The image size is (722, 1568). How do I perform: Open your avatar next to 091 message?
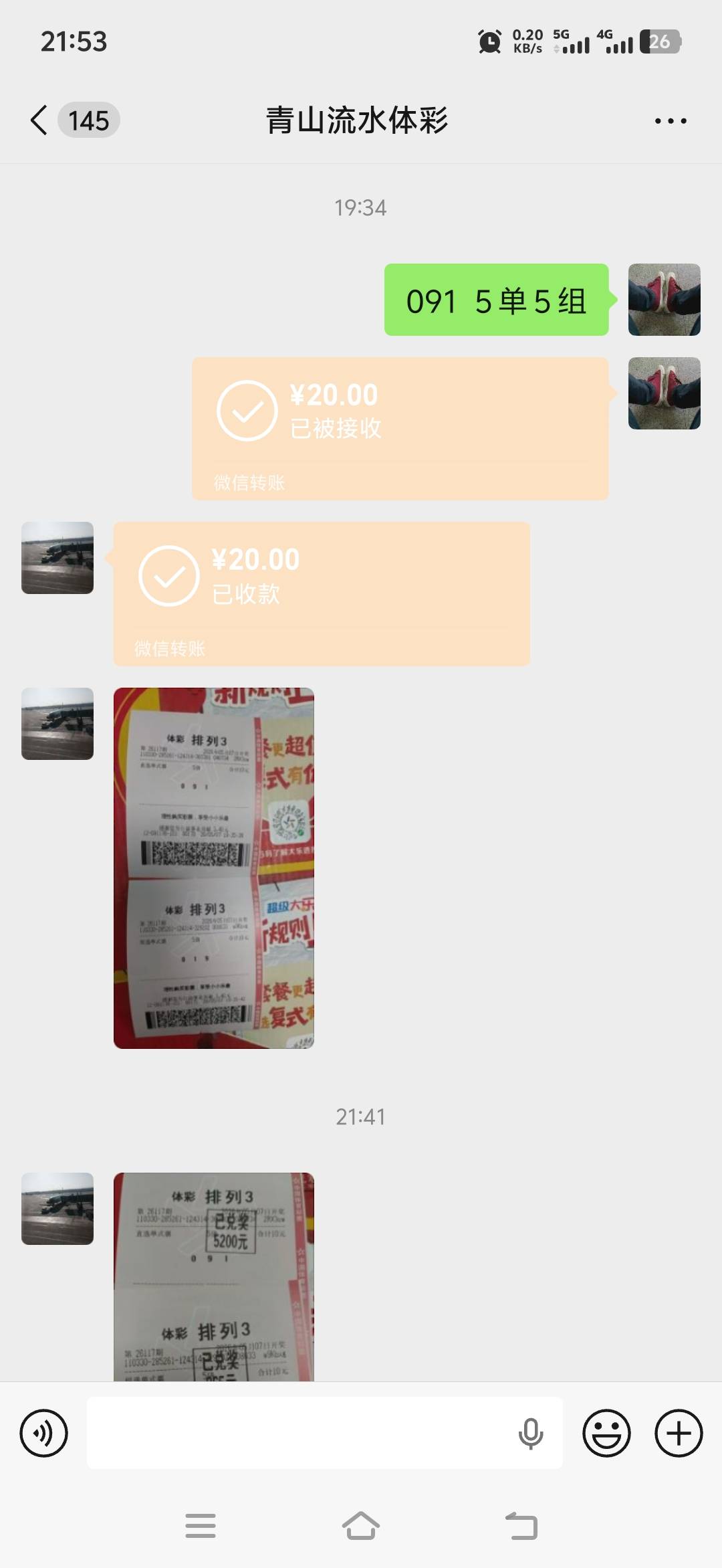click(665, 300)
